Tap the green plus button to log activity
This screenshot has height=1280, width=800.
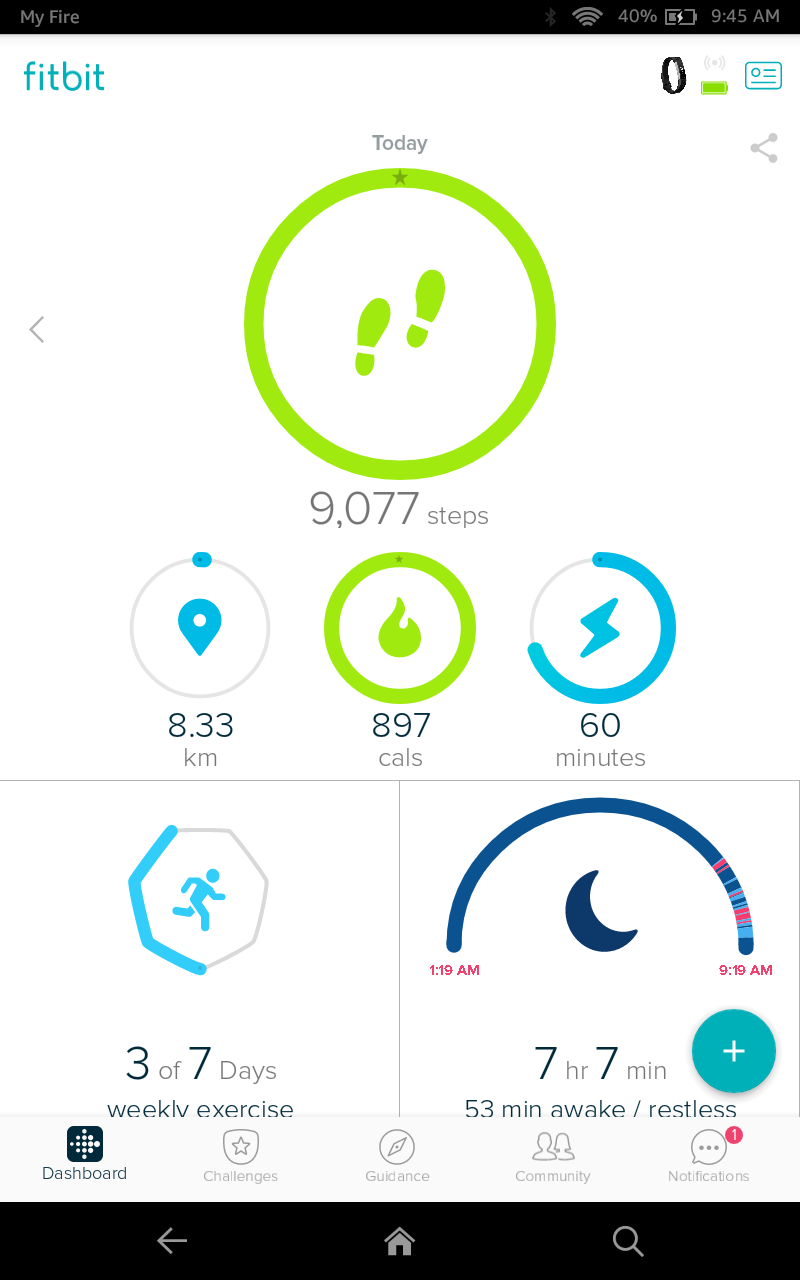click(734, 1051)
